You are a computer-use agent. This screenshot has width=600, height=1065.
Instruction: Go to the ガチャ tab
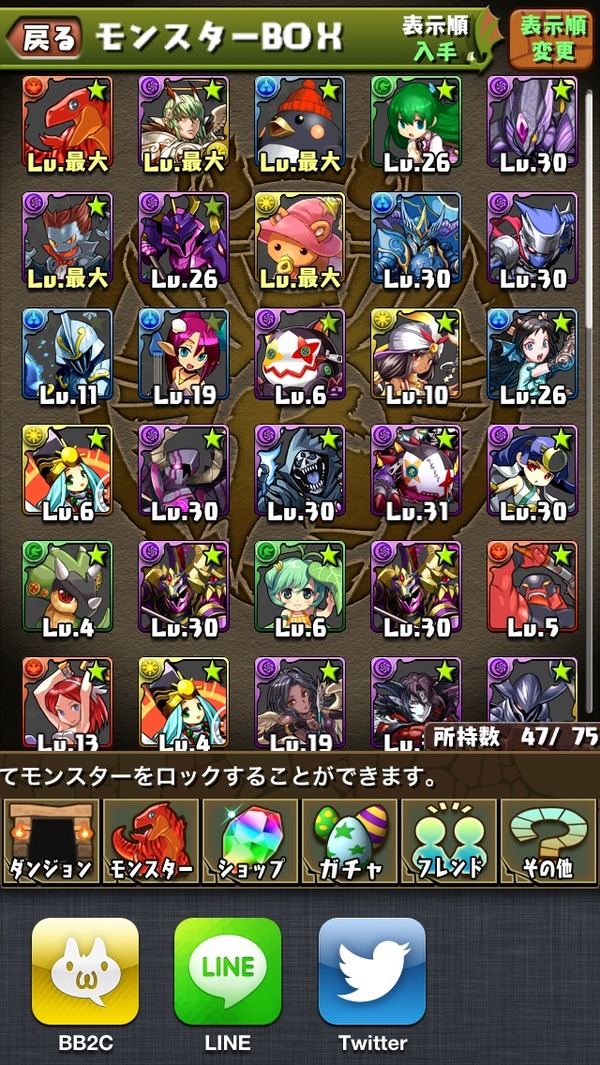[349, 842]
